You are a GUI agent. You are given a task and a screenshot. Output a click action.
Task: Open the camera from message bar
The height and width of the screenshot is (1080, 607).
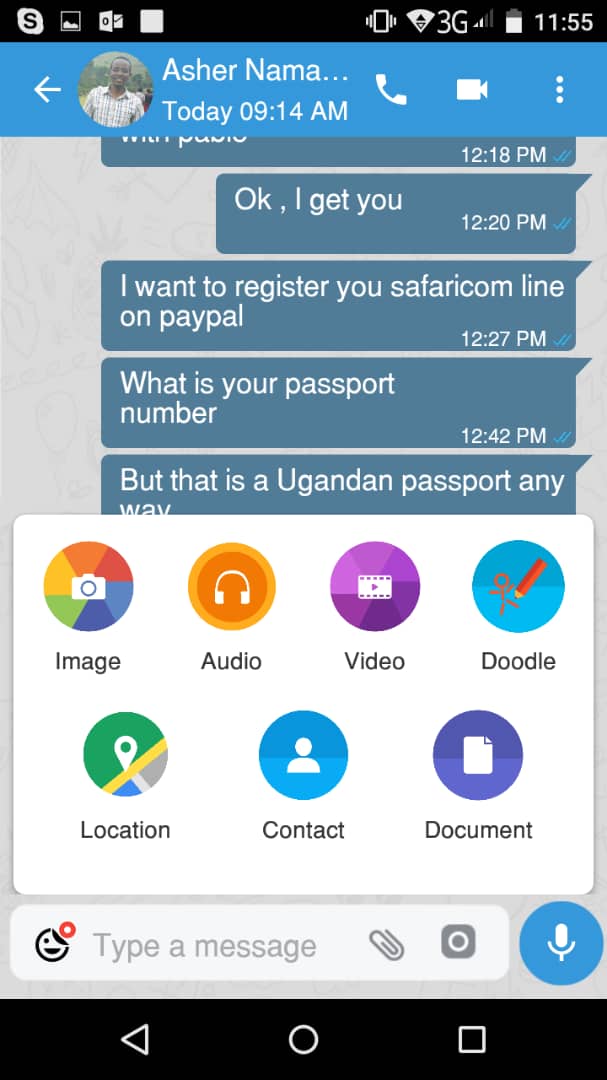(x=458, y=942)
